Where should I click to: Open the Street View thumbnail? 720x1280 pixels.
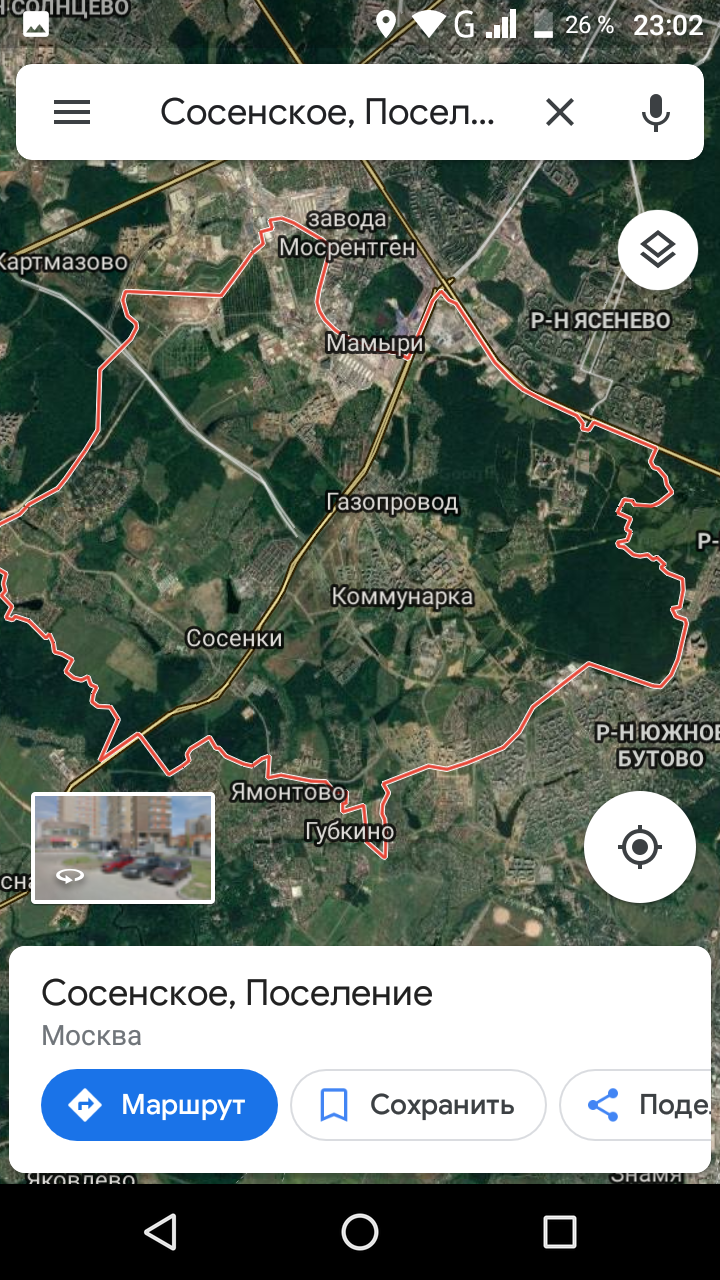(123, 848)
